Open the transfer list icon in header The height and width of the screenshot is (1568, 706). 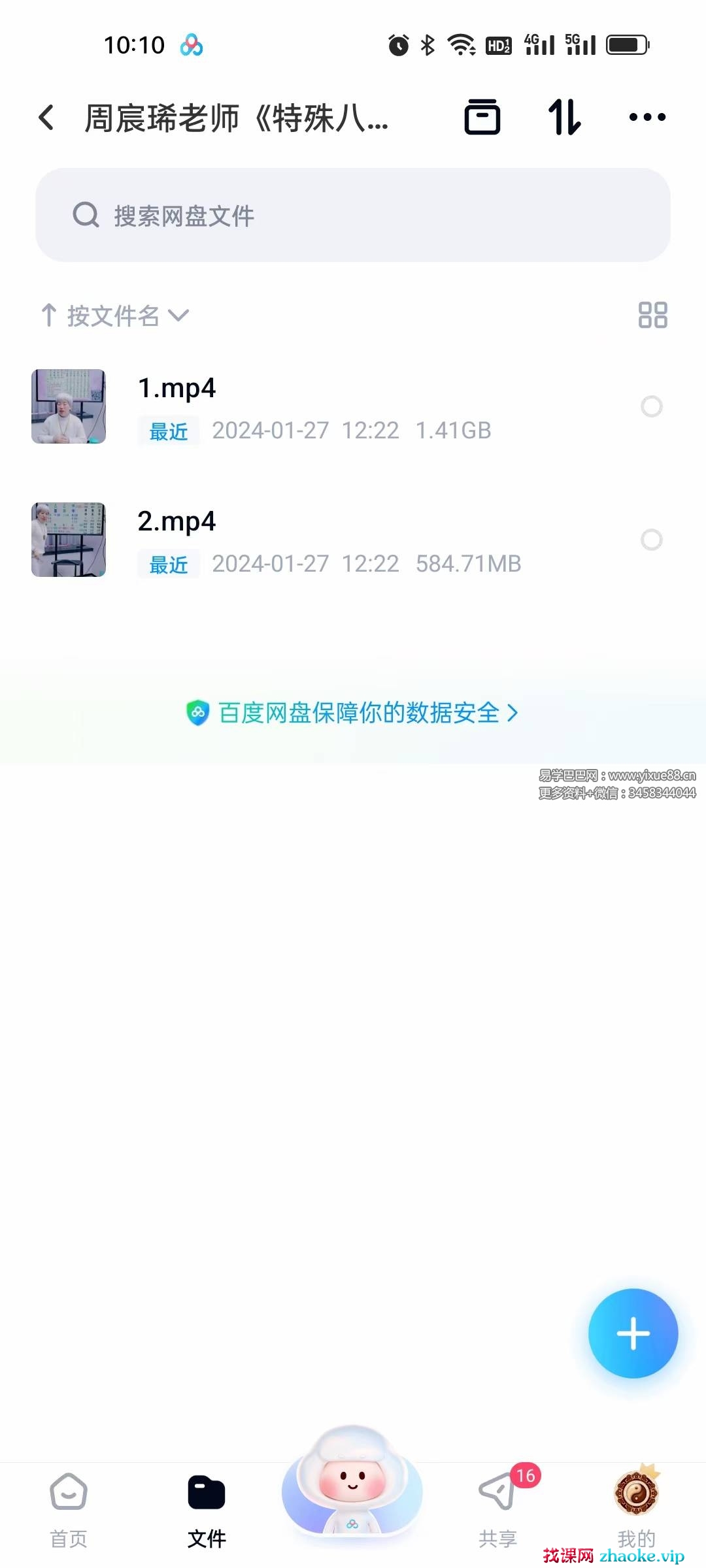(482, 118)
